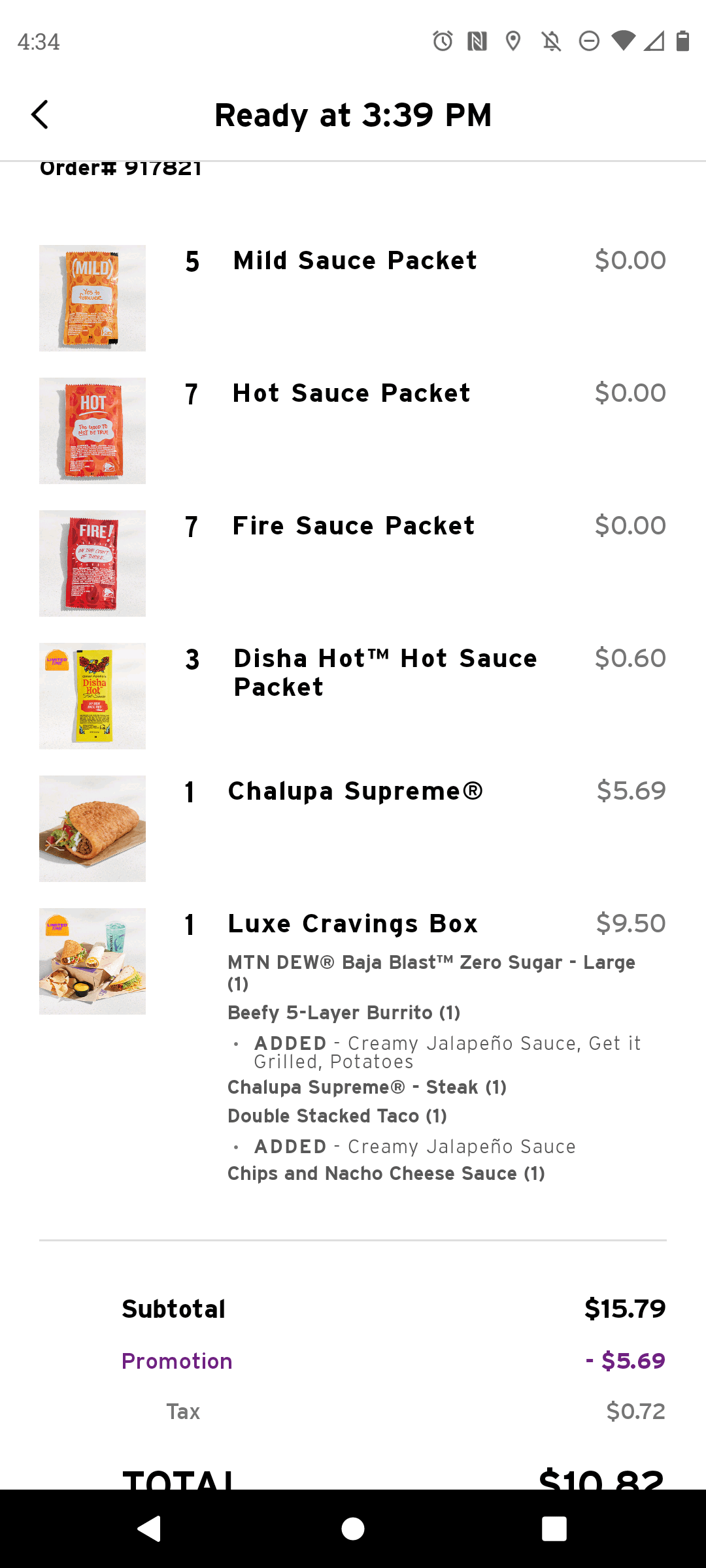This screenshot has height=1568, width=706.
Task: Go to the home screen
Action: click(353, 1529)
